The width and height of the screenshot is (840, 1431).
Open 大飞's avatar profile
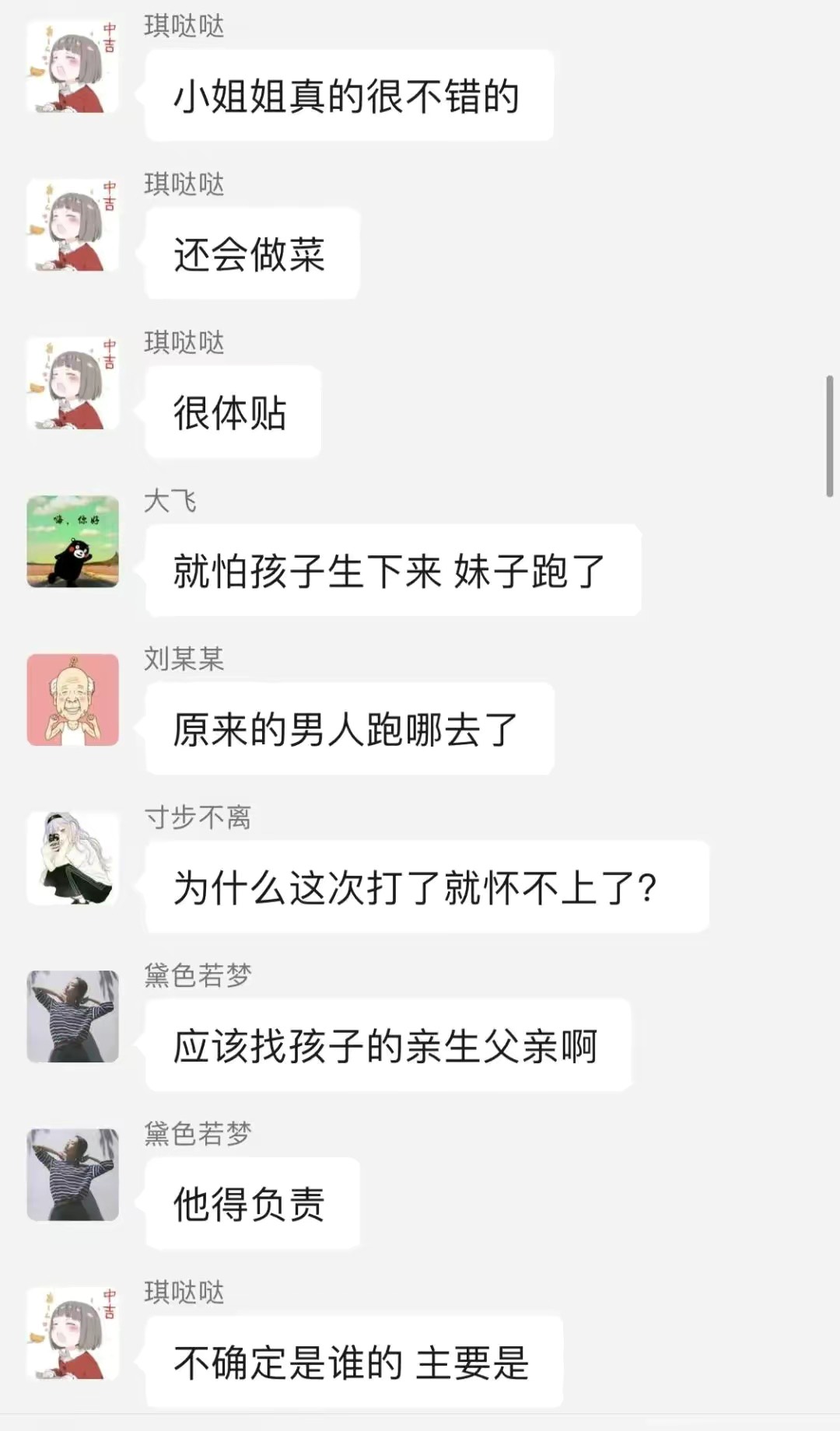pyautogui.click(x=72, y=541)
